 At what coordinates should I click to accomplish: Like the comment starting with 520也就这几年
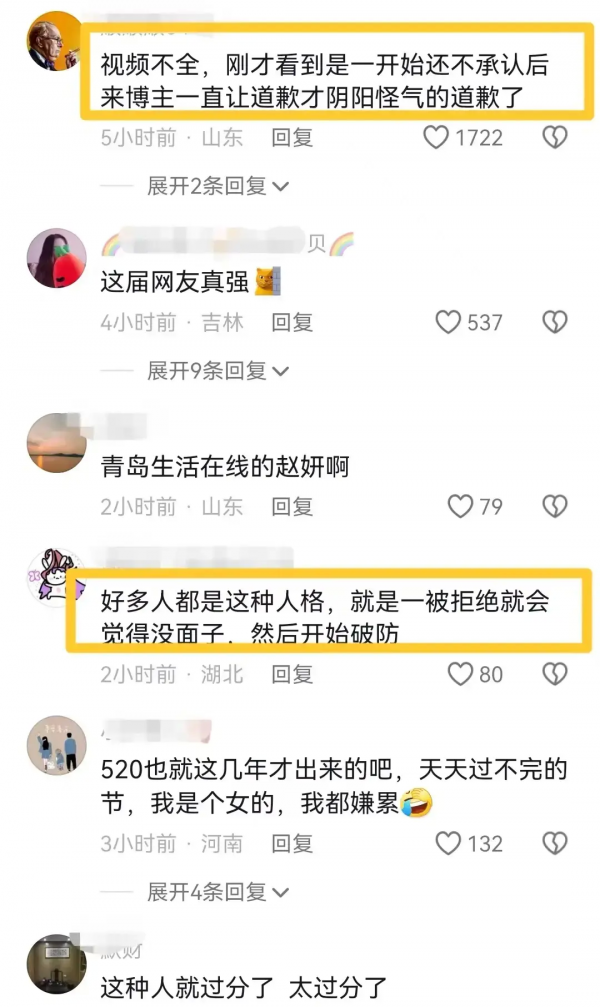pyautogui.click(x=448, y=843)
